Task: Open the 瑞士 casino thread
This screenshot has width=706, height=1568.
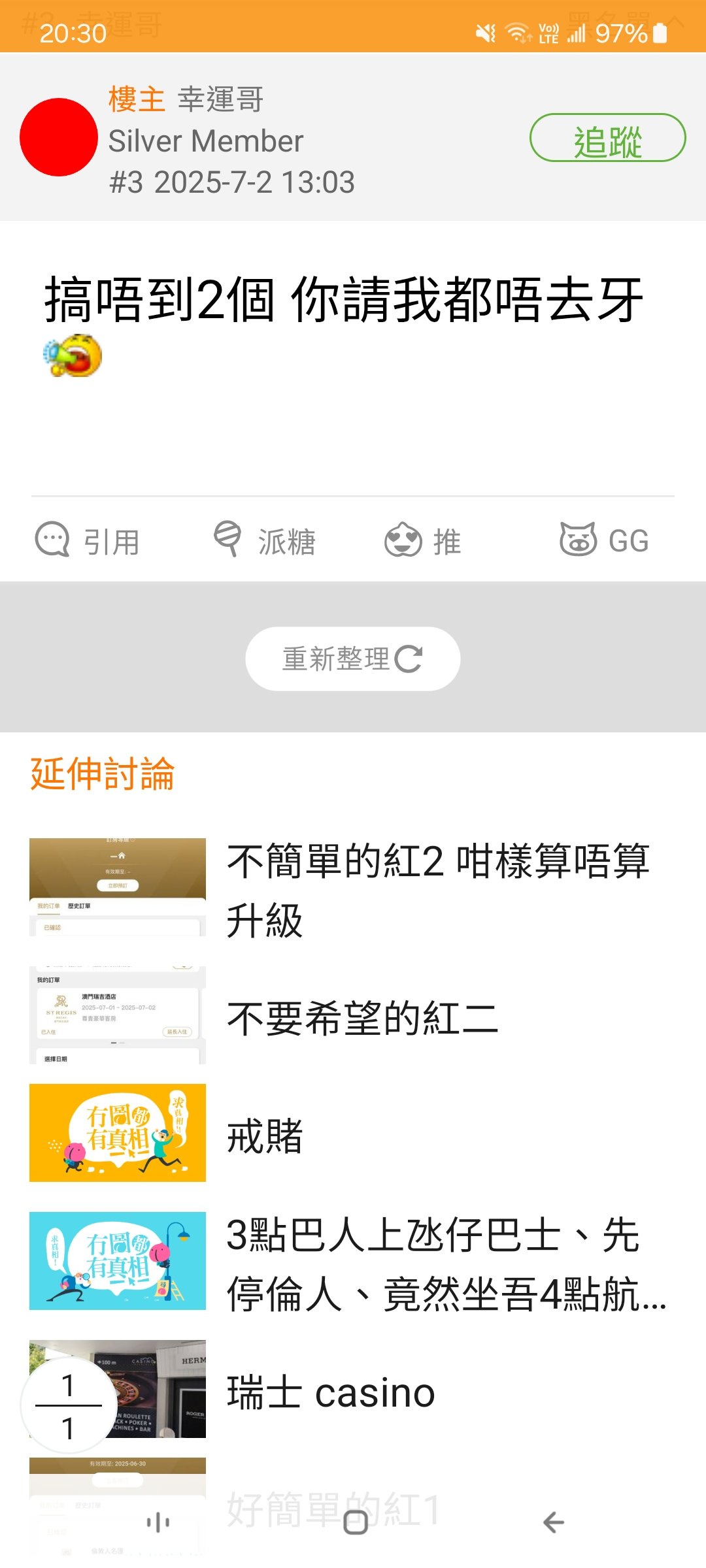Action: [331, 1392]
